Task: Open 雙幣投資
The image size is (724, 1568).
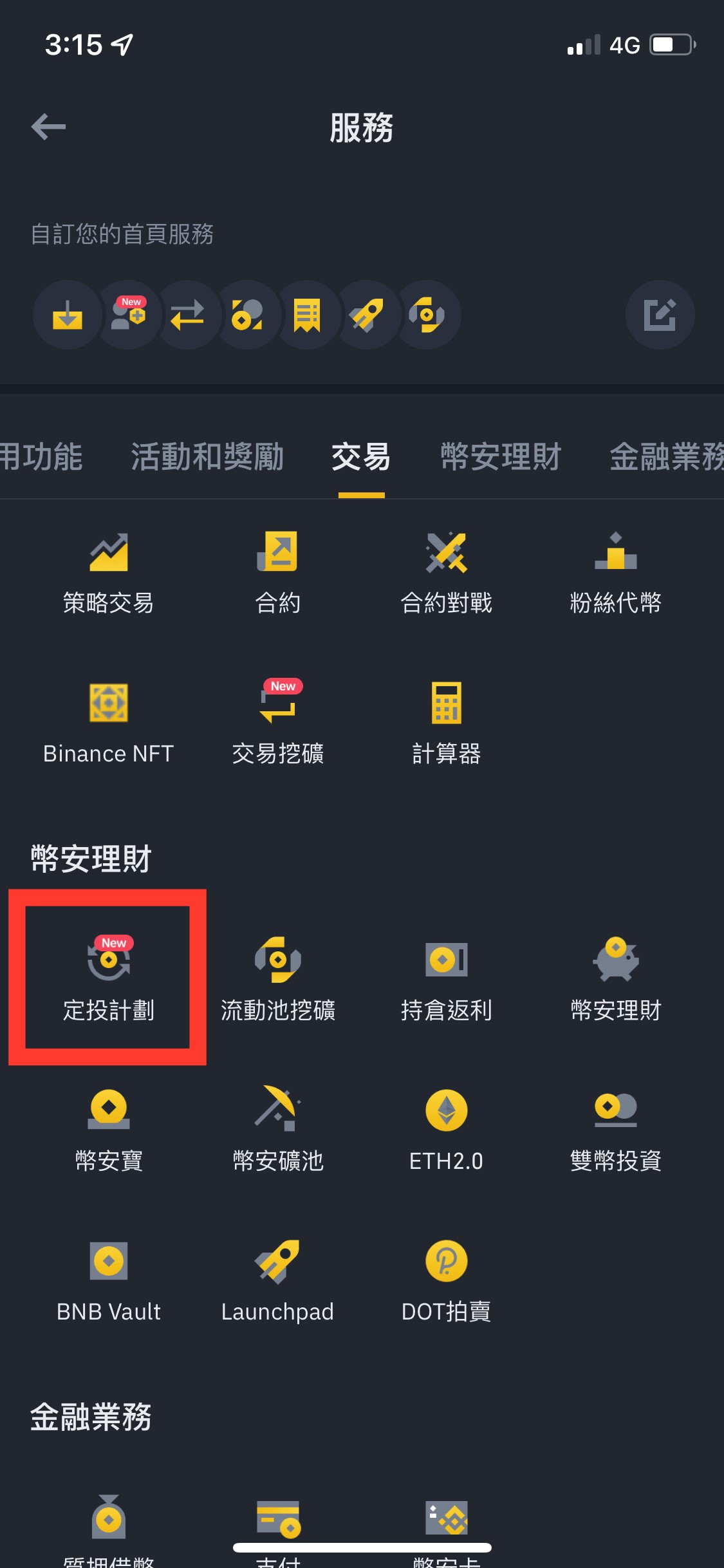Action: 615,1130
